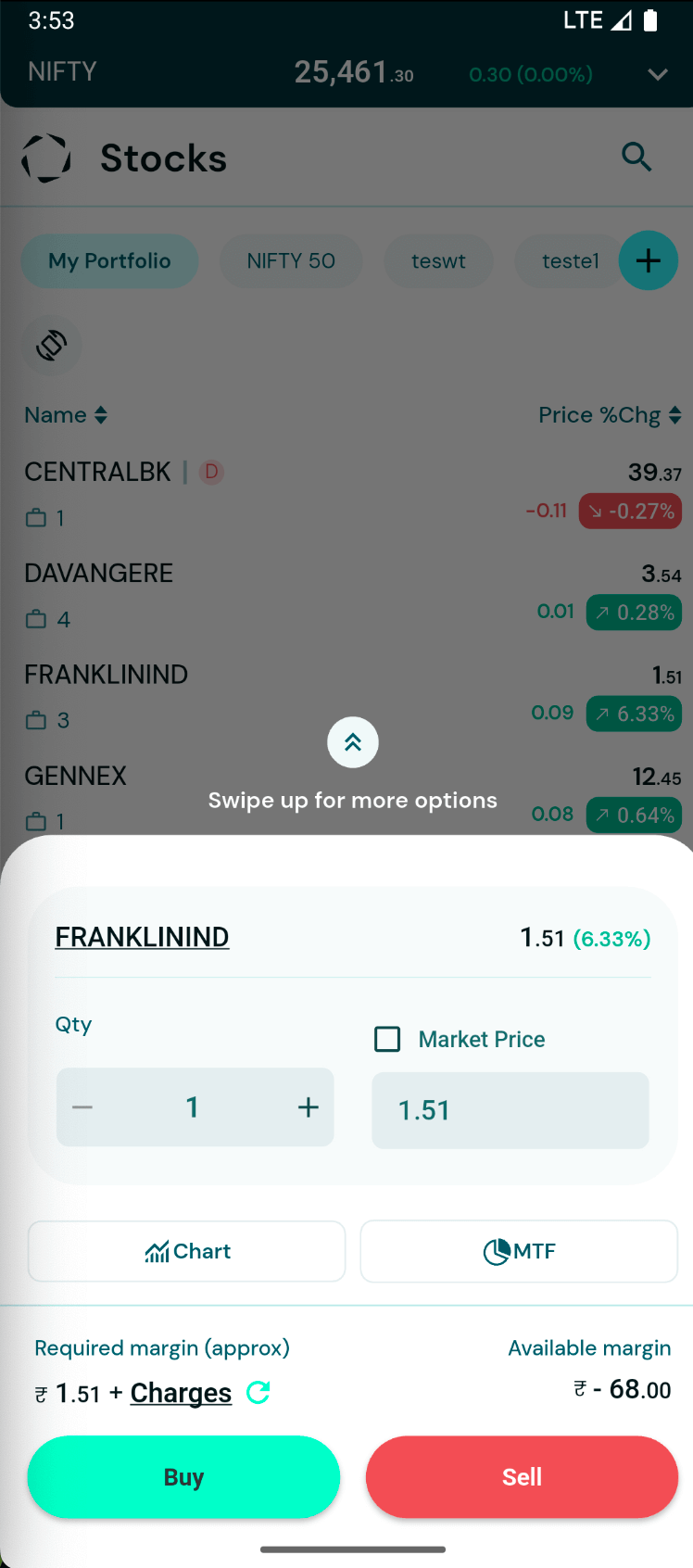
Task: Tap the Buy button
Action: pyautogui.click(x=183, y=1476)
